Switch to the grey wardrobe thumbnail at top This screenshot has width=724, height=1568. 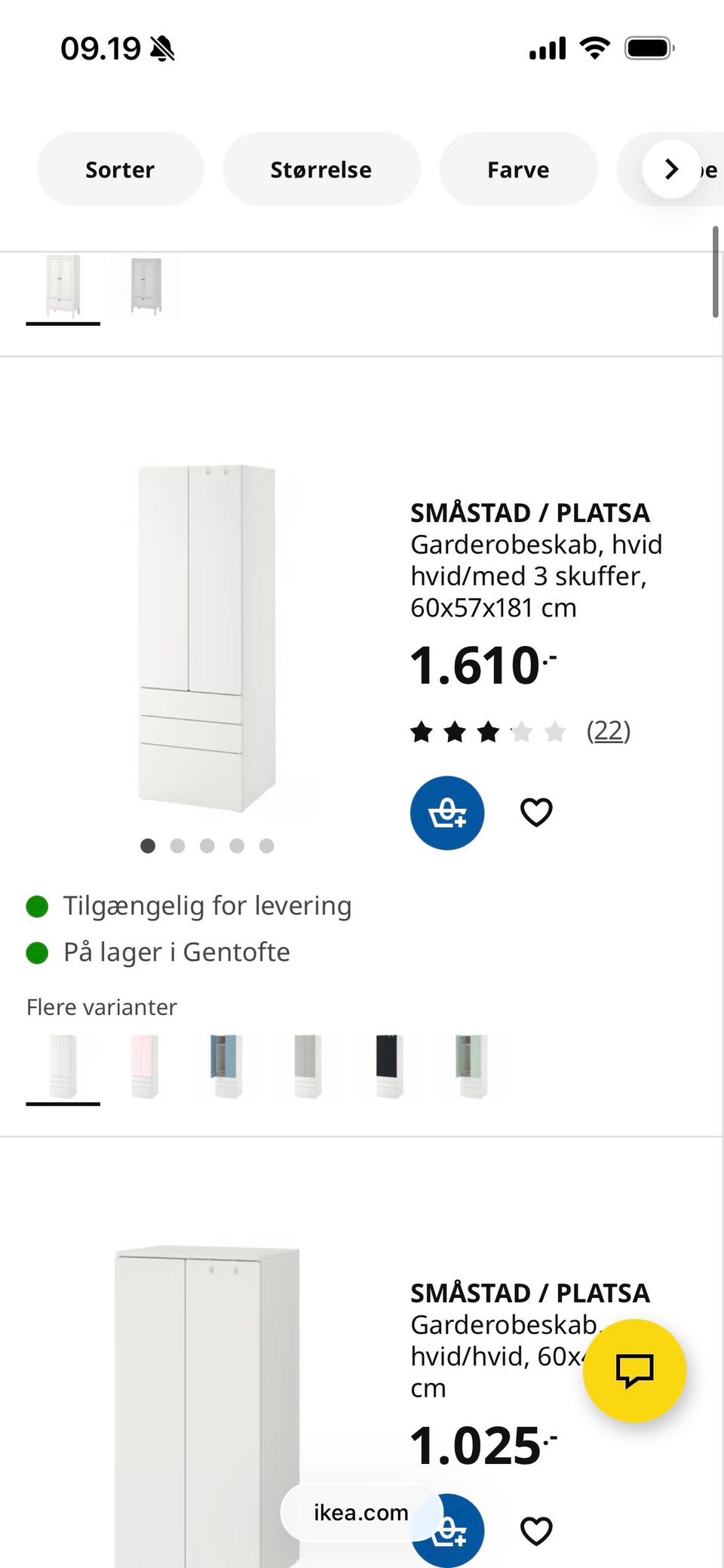(146, 285)
